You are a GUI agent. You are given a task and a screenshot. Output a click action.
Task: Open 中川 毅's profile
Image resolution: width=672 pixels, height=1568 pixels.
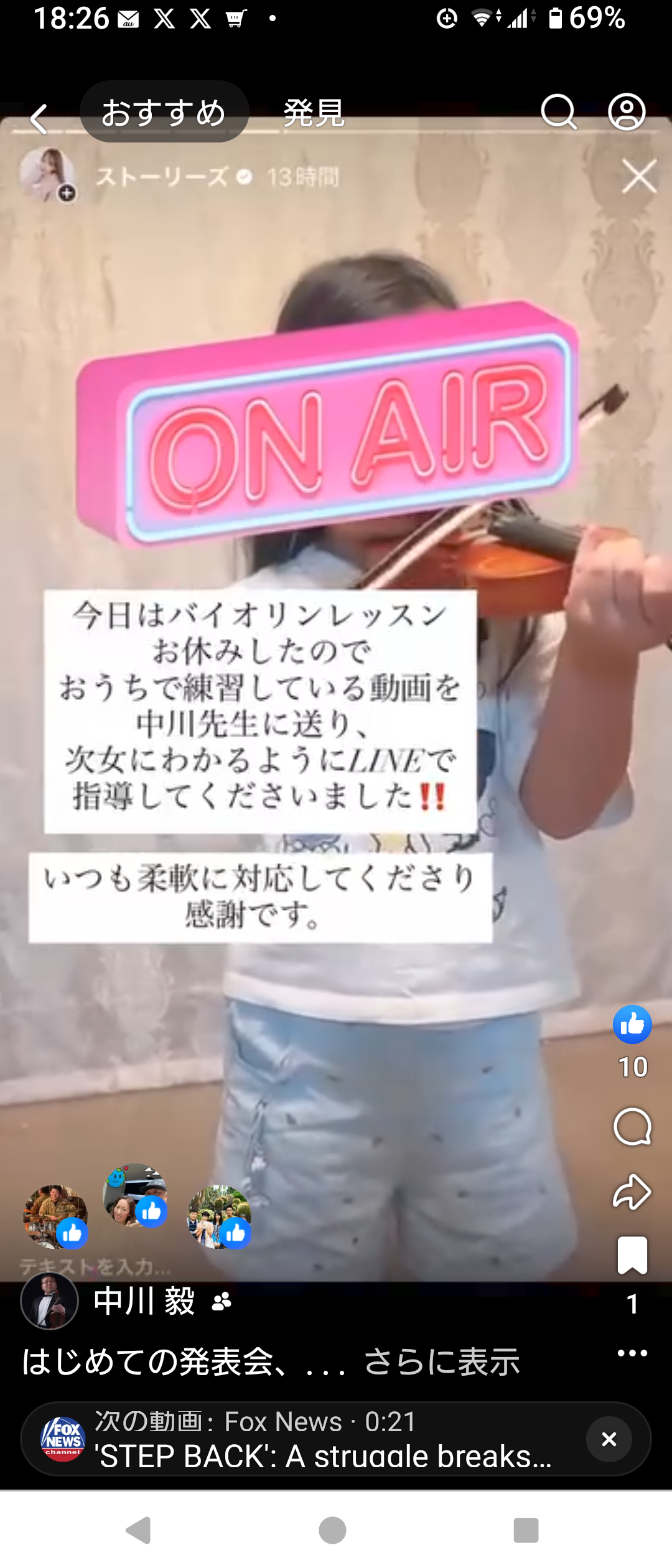click(x=144, y=1301)
